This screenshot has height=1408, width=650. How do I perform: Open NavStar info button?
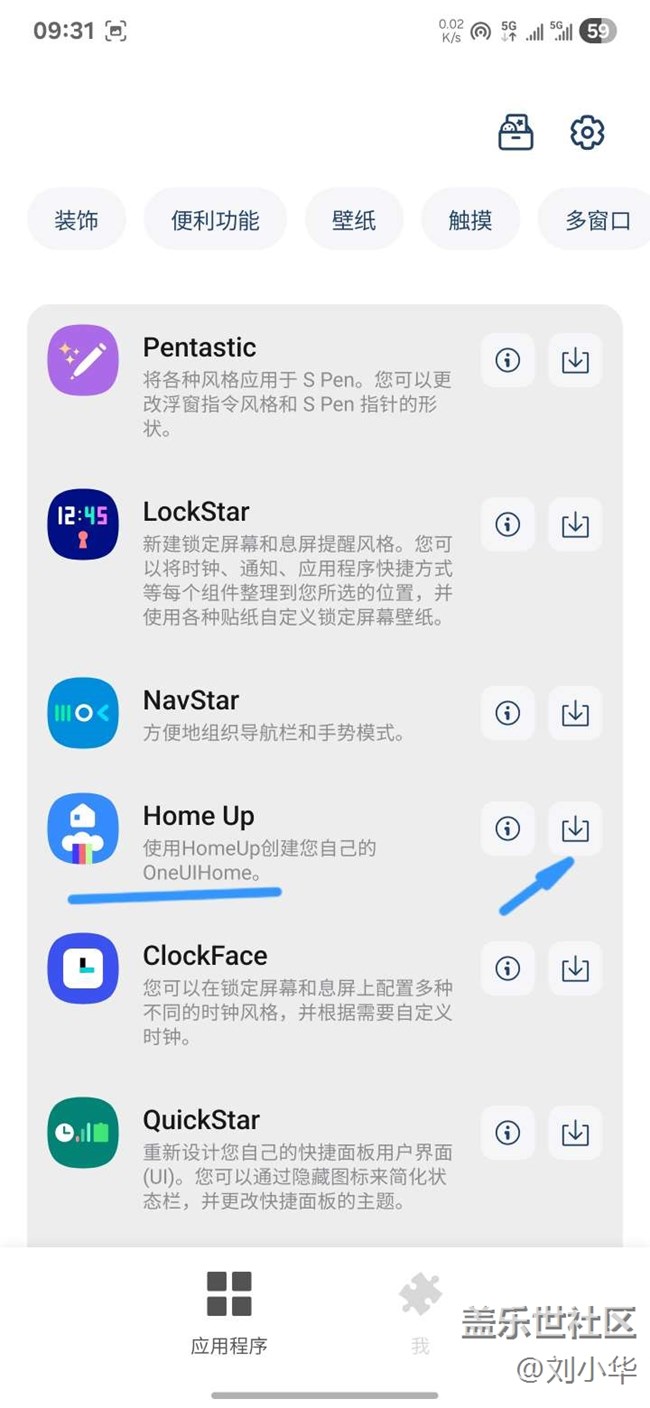pos(508,713)
